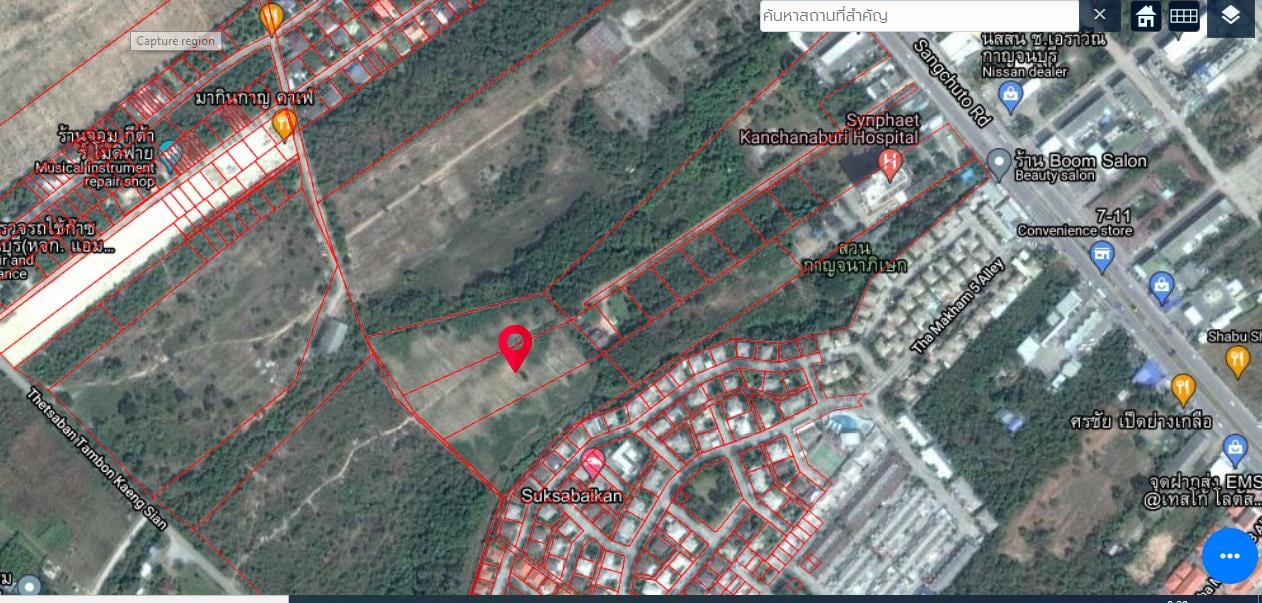Screen dimensions: 1262x603
Task: Clear the search box with X
Action: 1099,14
